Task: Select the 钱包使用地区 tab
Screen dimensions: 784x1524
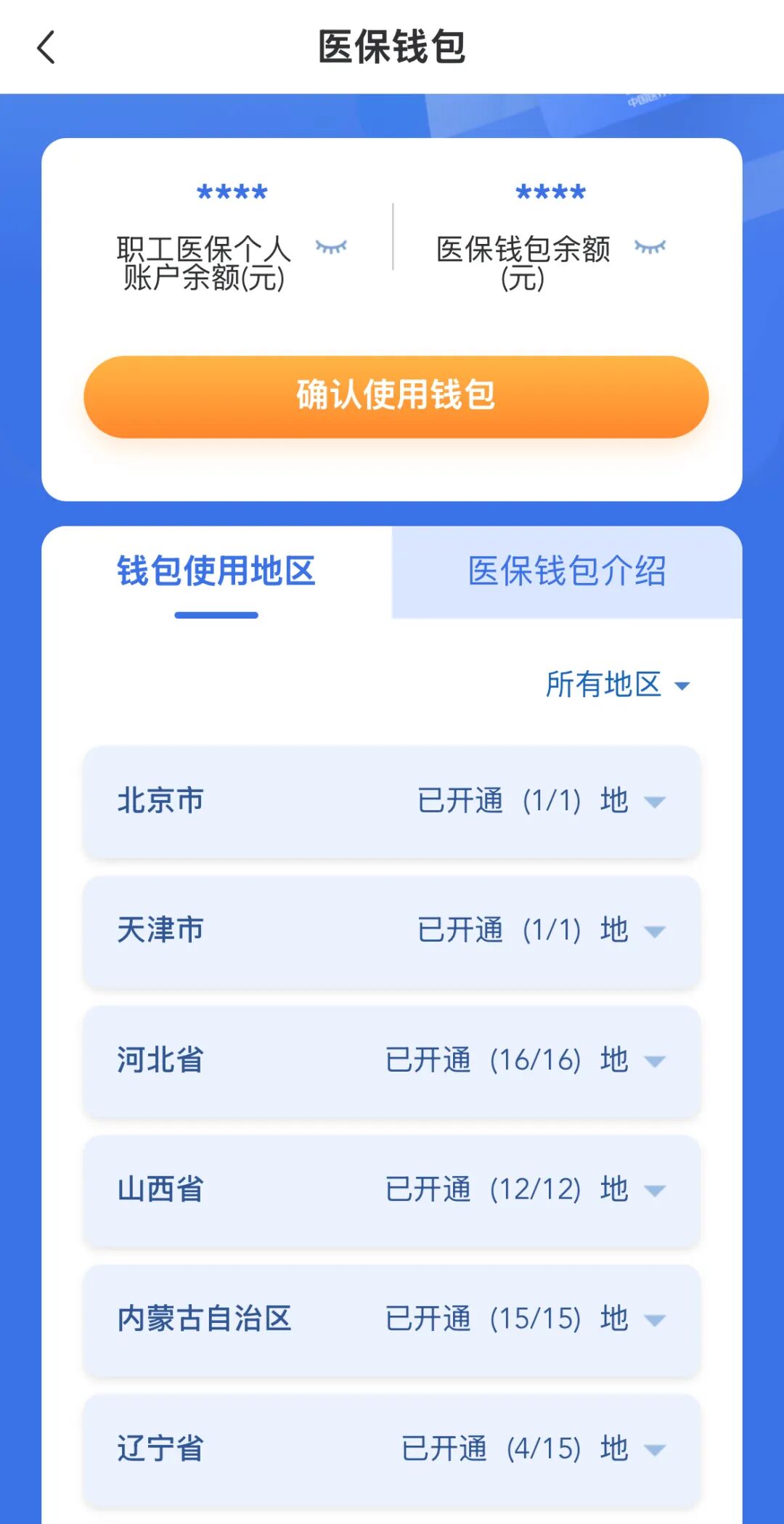Action: 216,572
